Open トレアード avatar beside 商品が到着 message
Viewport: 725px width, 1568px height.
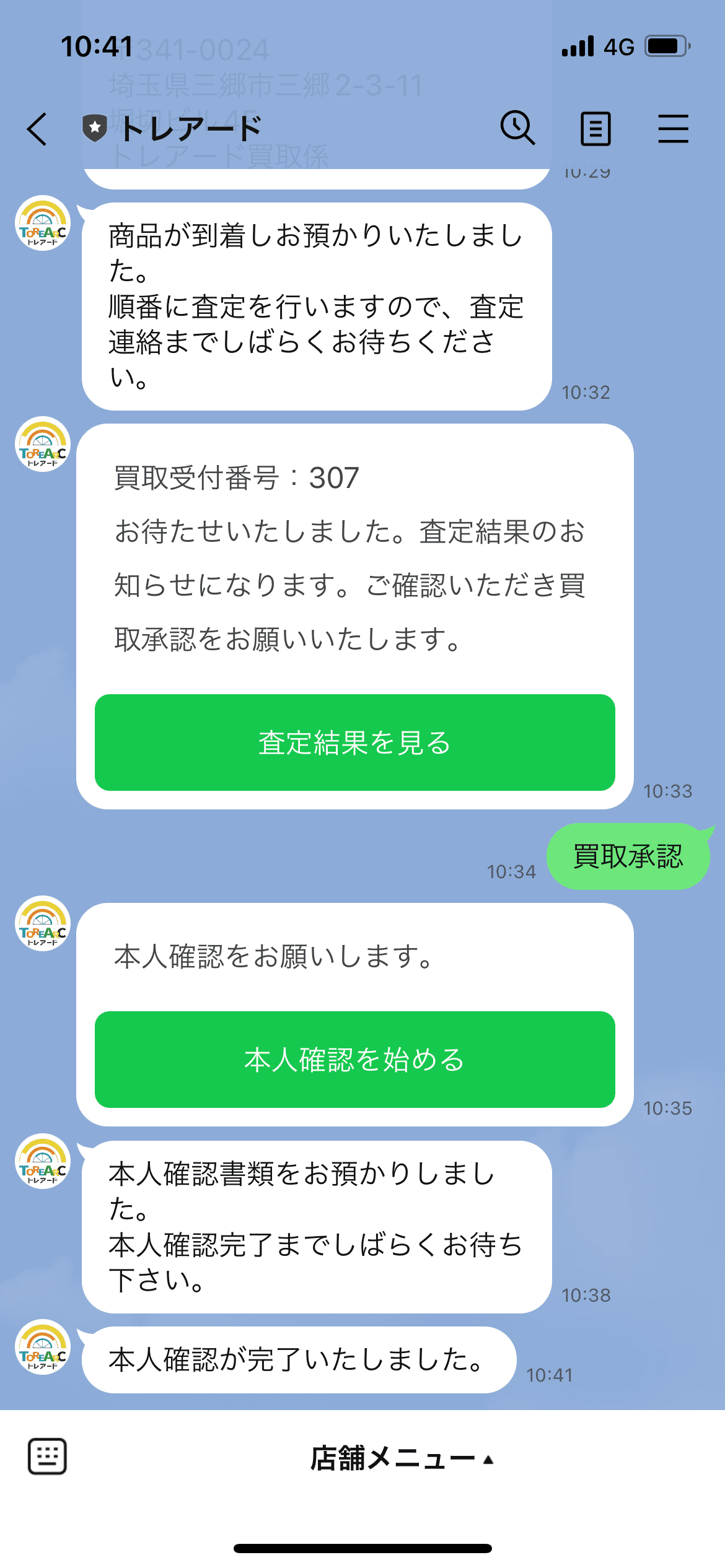point(43,223)
